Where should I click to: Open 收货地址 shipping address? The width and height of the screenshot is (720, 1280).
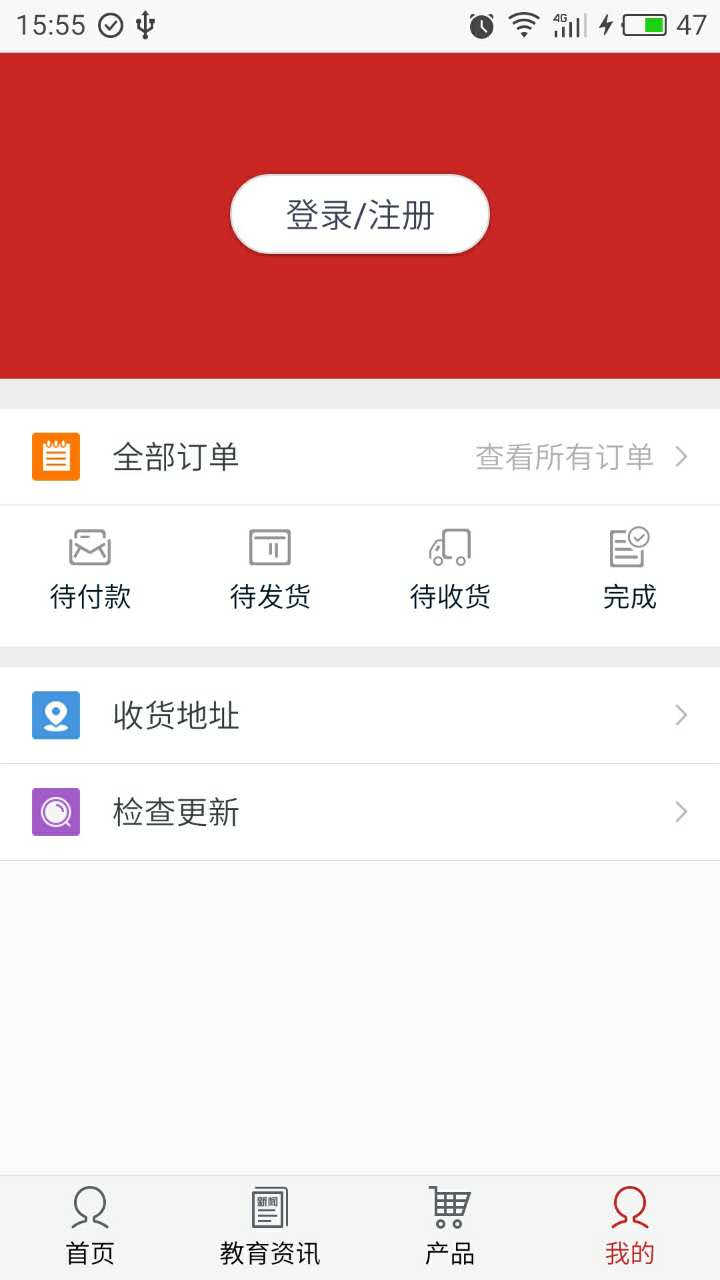[x=360, y=715]
